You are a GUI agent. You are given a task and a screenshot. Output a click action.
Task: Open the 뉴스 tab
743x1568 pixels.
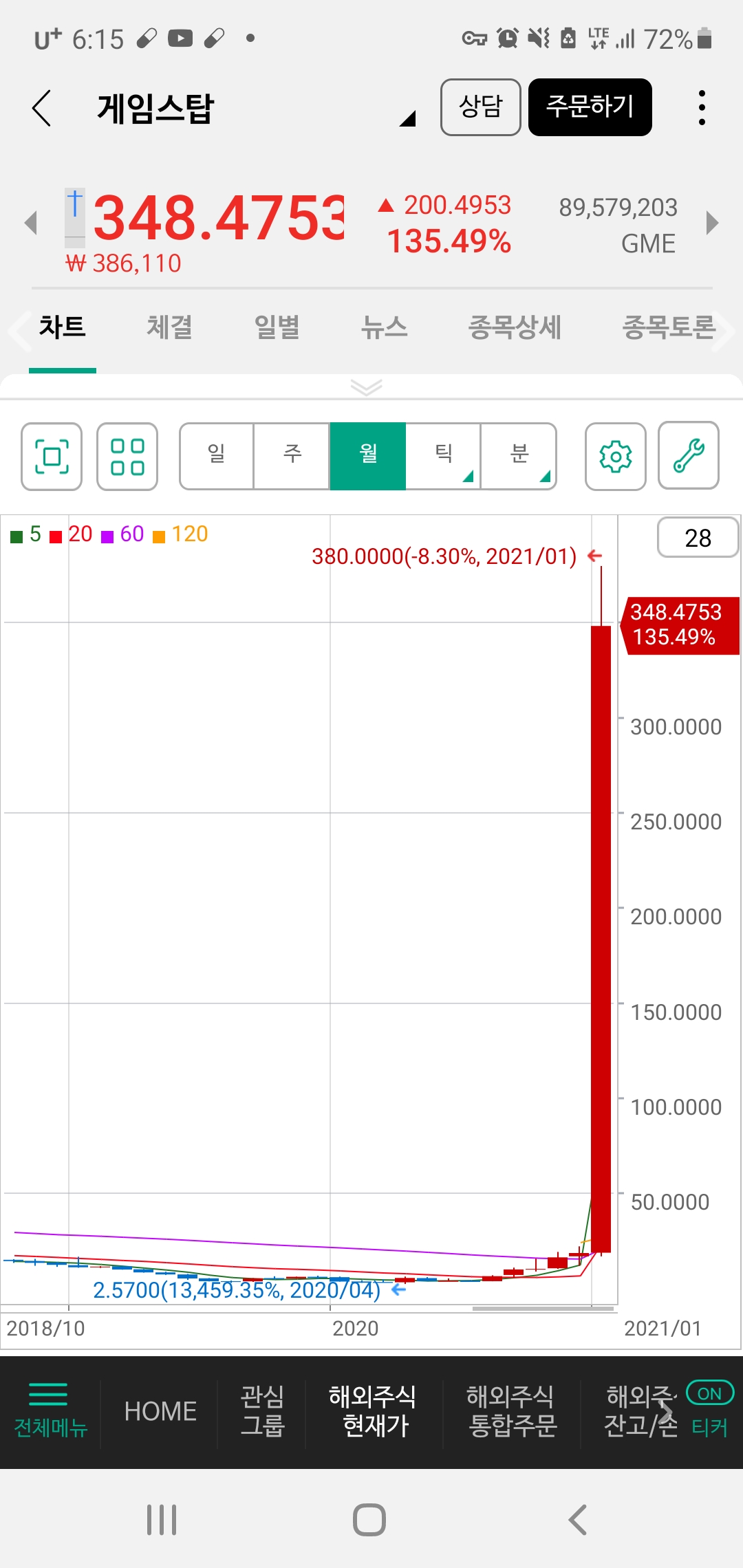[x=385, y=327]
